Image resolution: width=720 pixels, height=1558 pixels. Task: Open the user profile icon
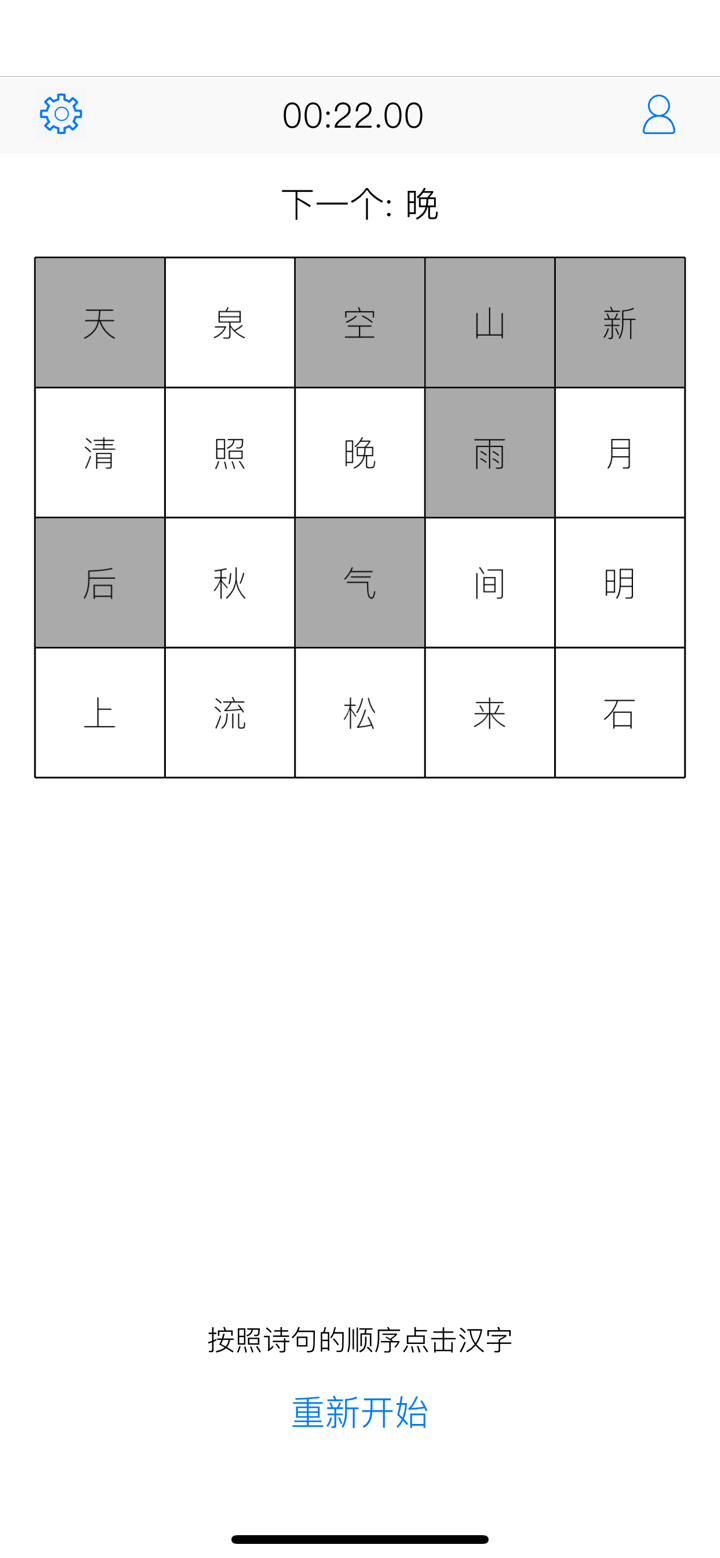(658, 114)
